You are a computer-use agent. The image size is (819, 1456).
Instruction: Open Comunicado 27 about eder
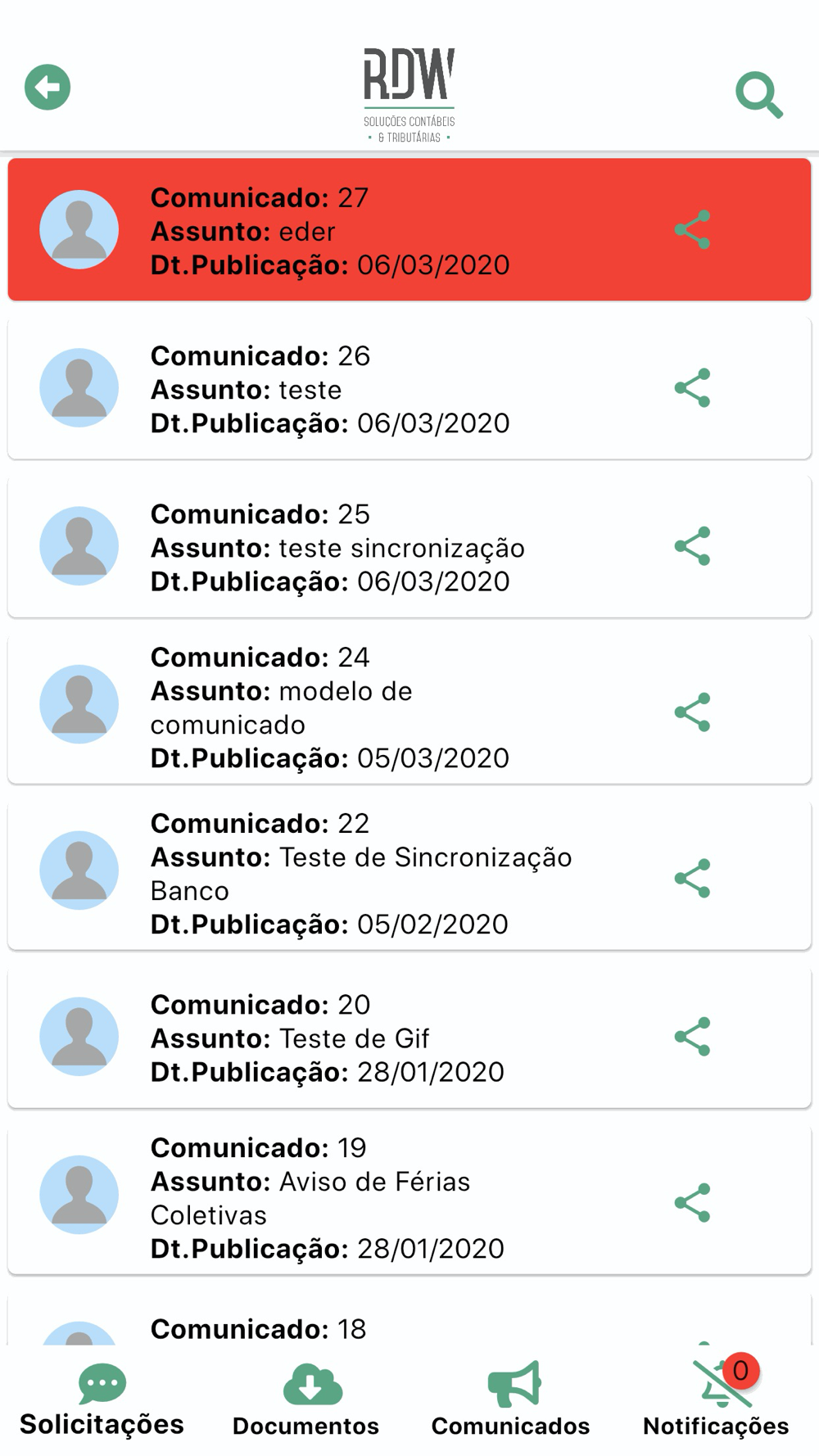point(409,229)
